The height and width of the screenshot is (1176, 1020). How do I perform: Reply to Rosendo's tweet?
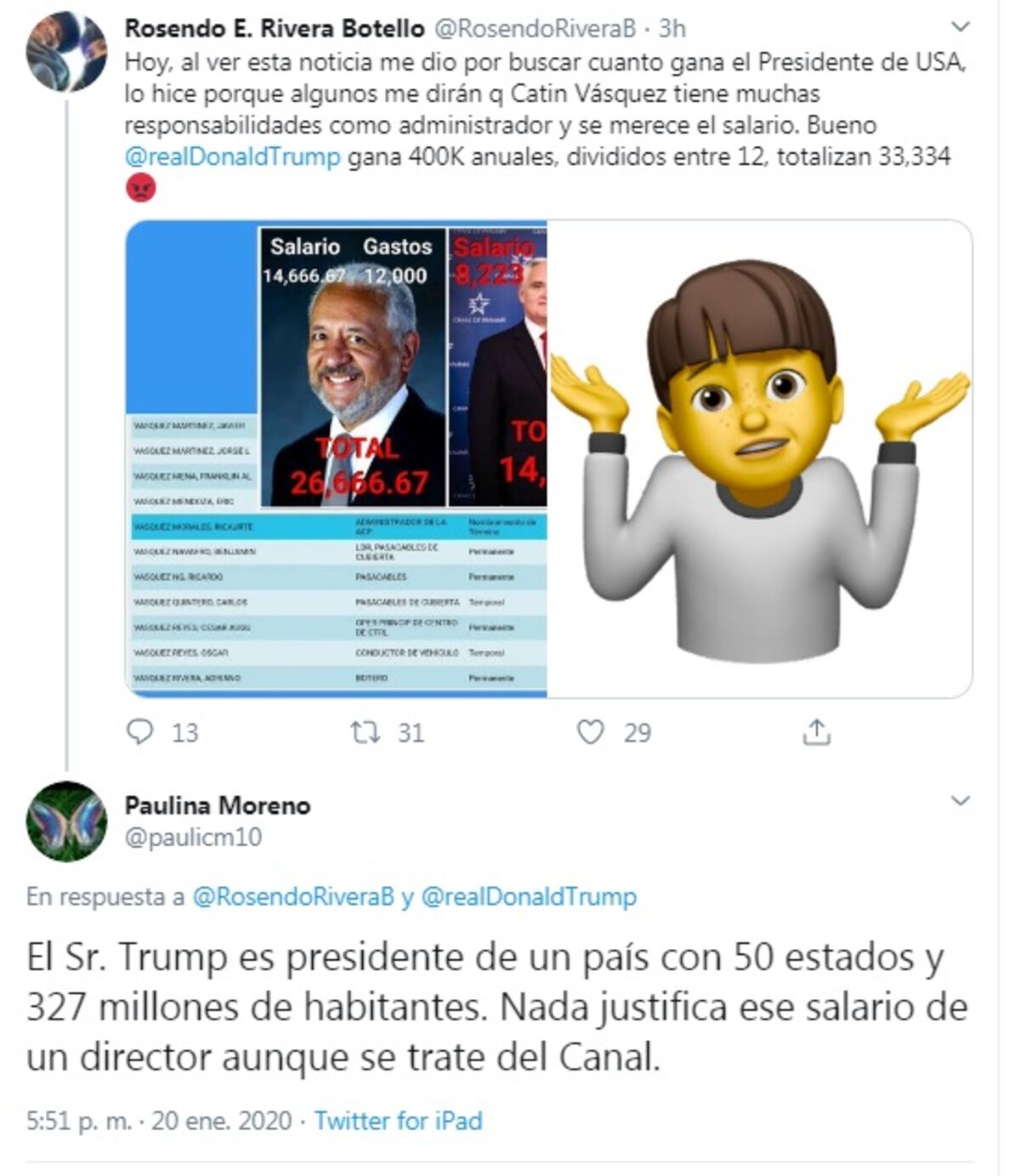[x=140, y=732]
